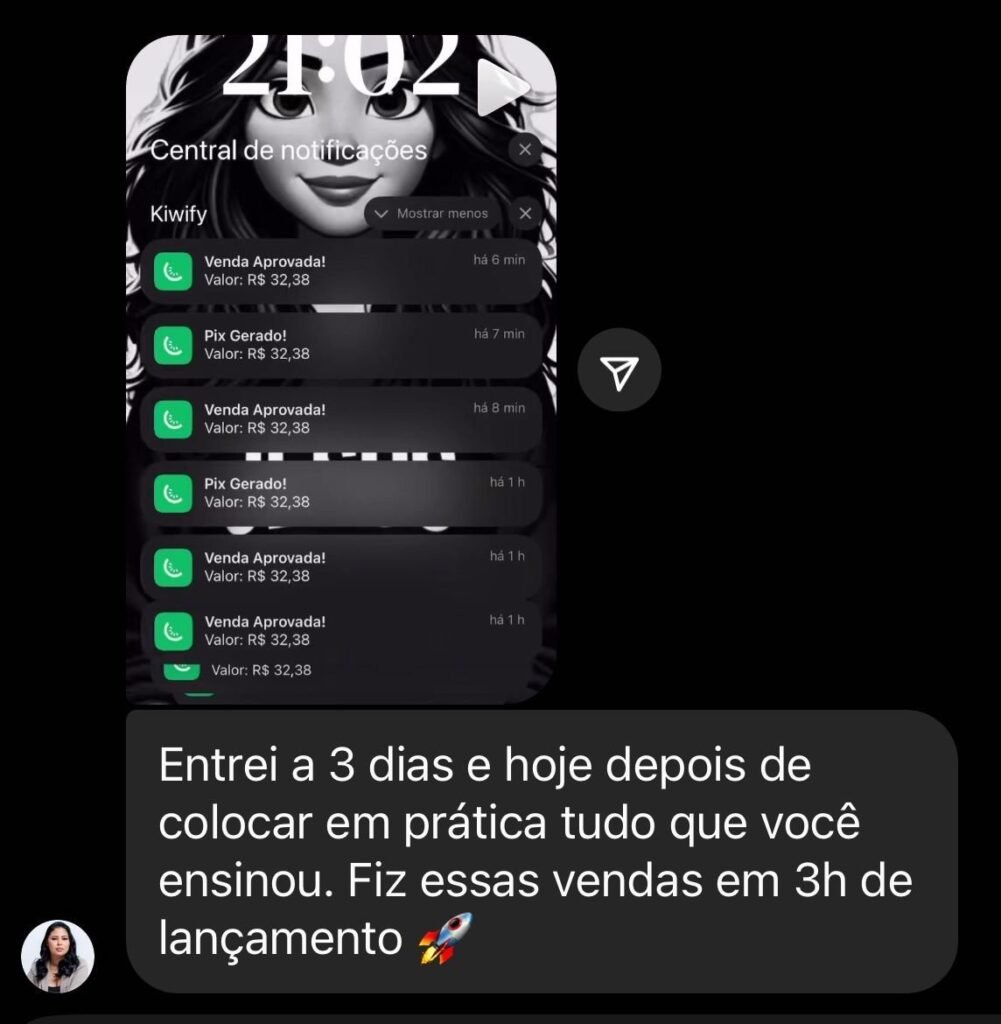Play the shared video message
The image size is (1001, 1024).
click(x=499, y=88)
